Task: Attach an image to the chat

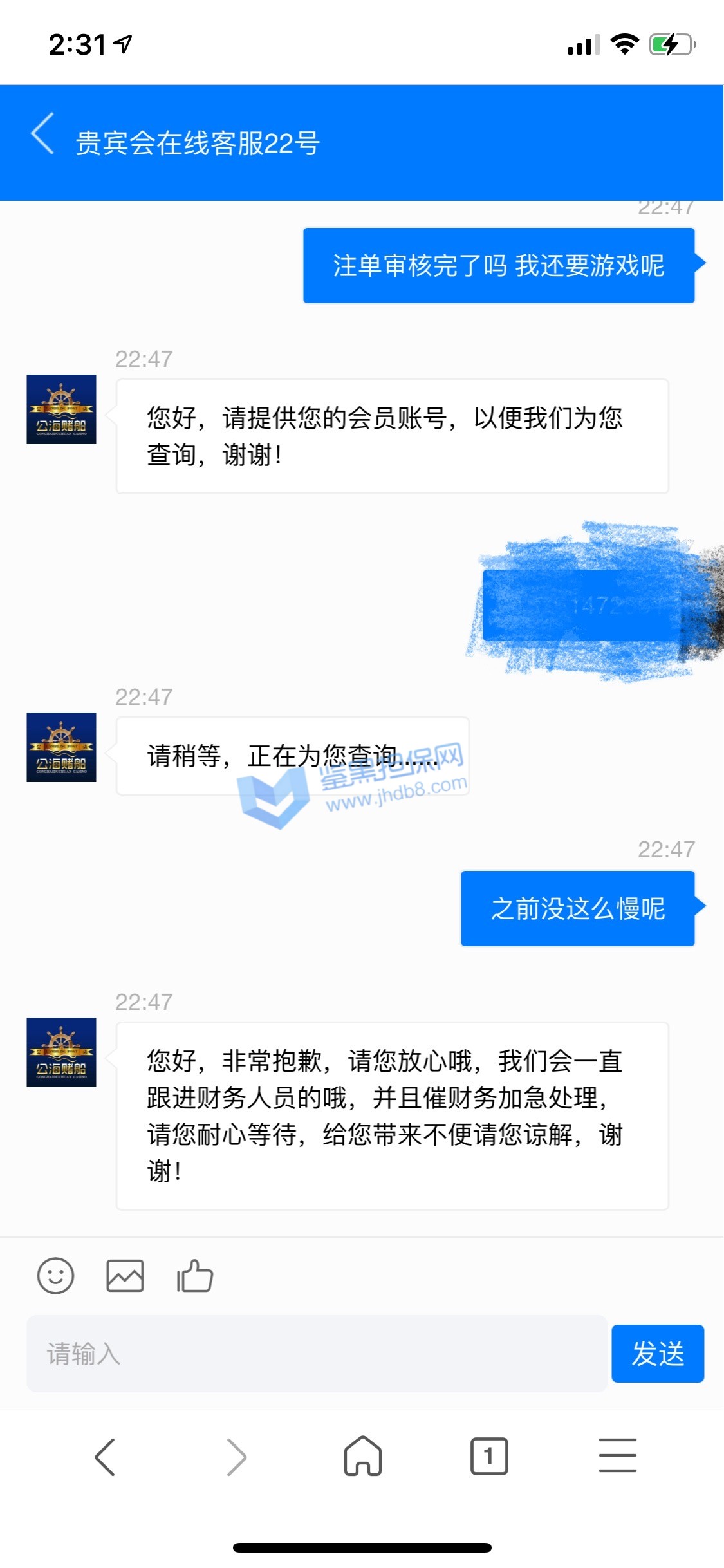Action: pyautogui.click(x=125, y=1276)
